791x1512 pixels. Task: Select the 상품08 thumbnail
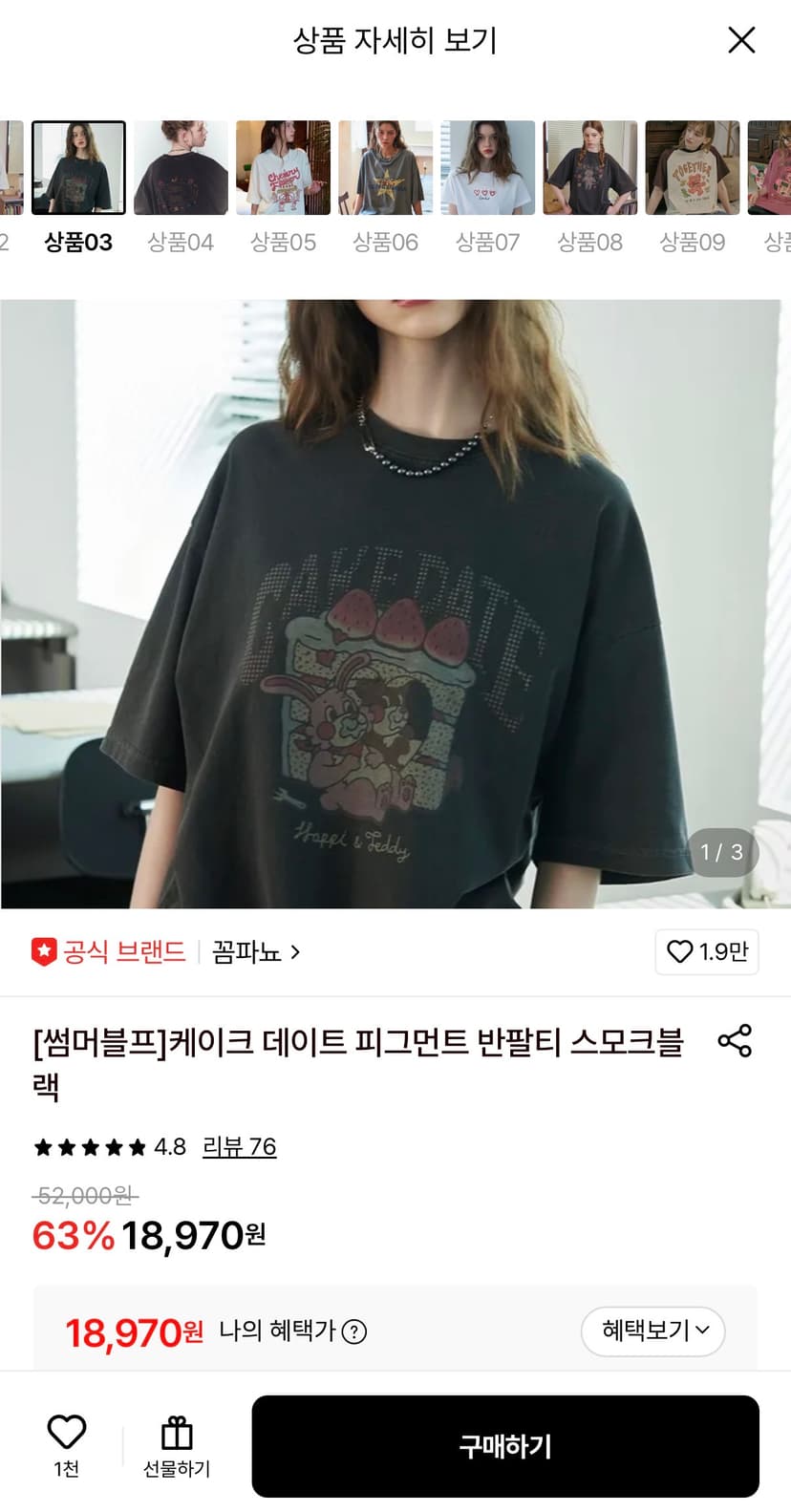(589, 168)
